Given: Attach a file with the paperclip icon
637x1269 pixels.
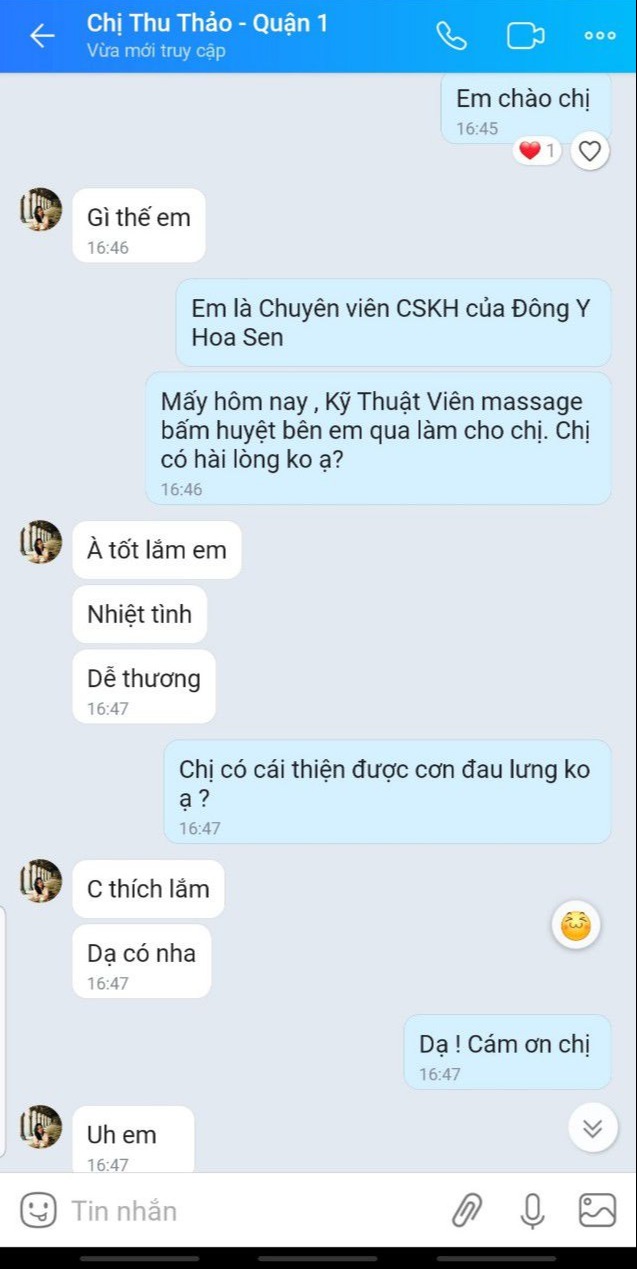Looking at the screenshot, I should point(466,1210).
